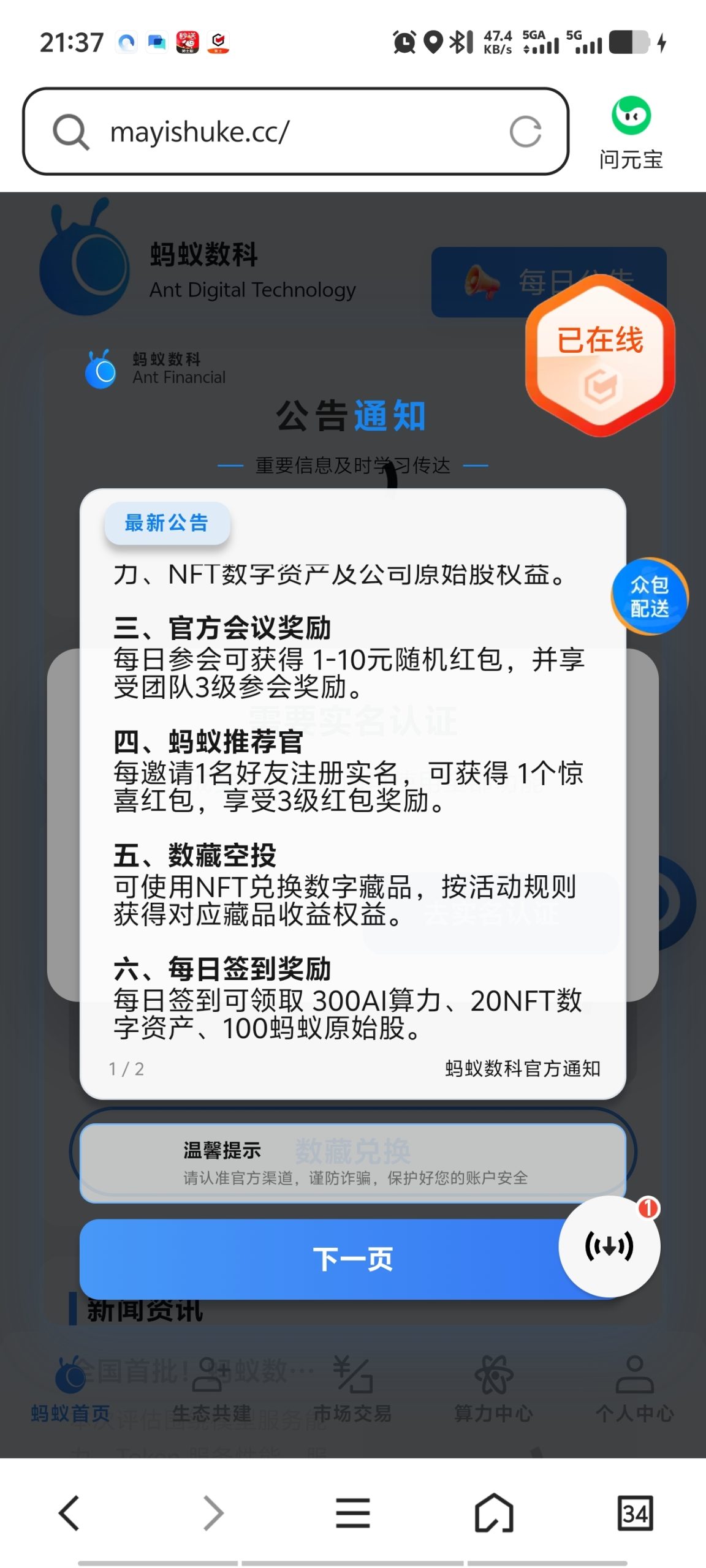This screenshot has height=1568, width=706.
Task: Tap the 已在线 hexagon badge
Action: pos(601,356)
